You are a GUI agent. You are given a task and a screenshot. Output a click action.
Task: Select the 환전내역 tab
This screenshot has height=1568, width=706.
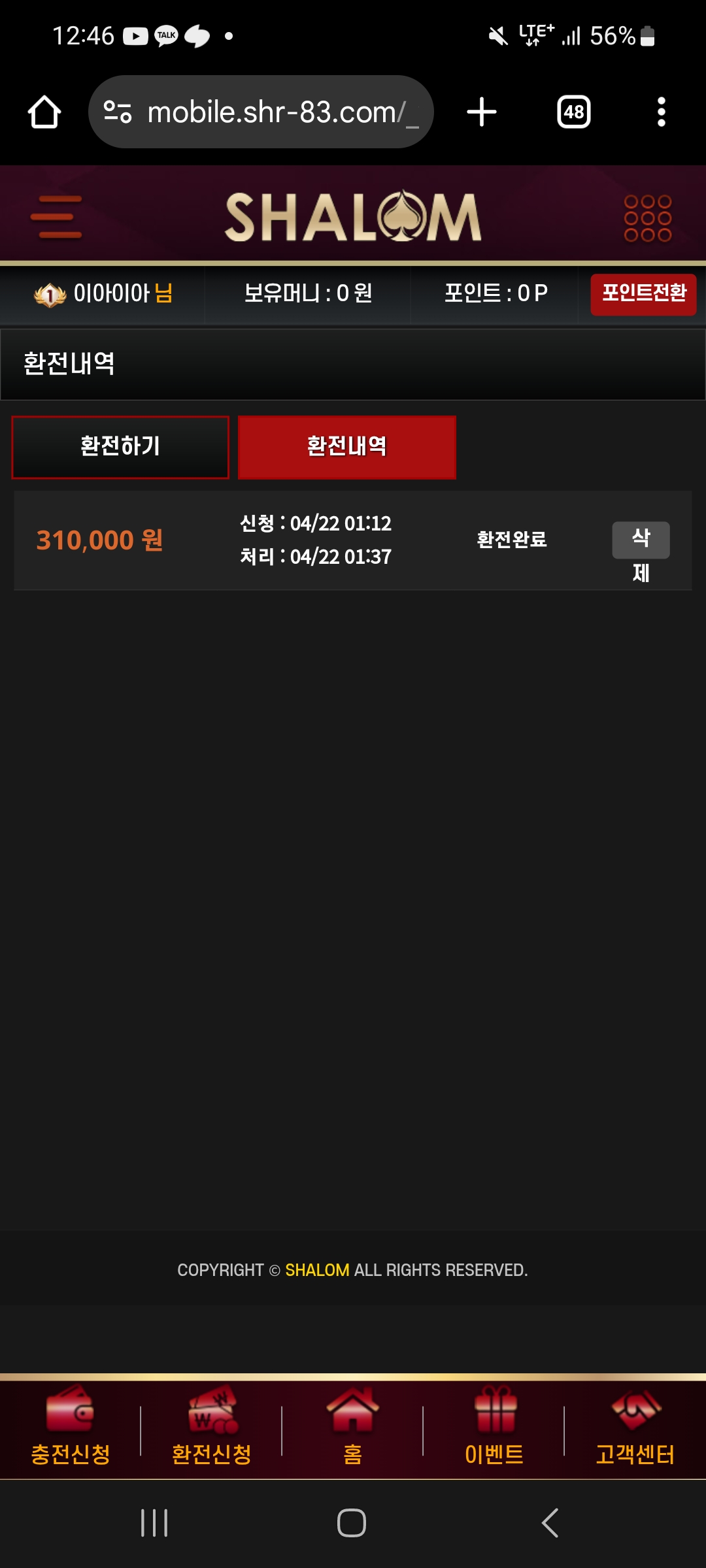tap(347, 447)
